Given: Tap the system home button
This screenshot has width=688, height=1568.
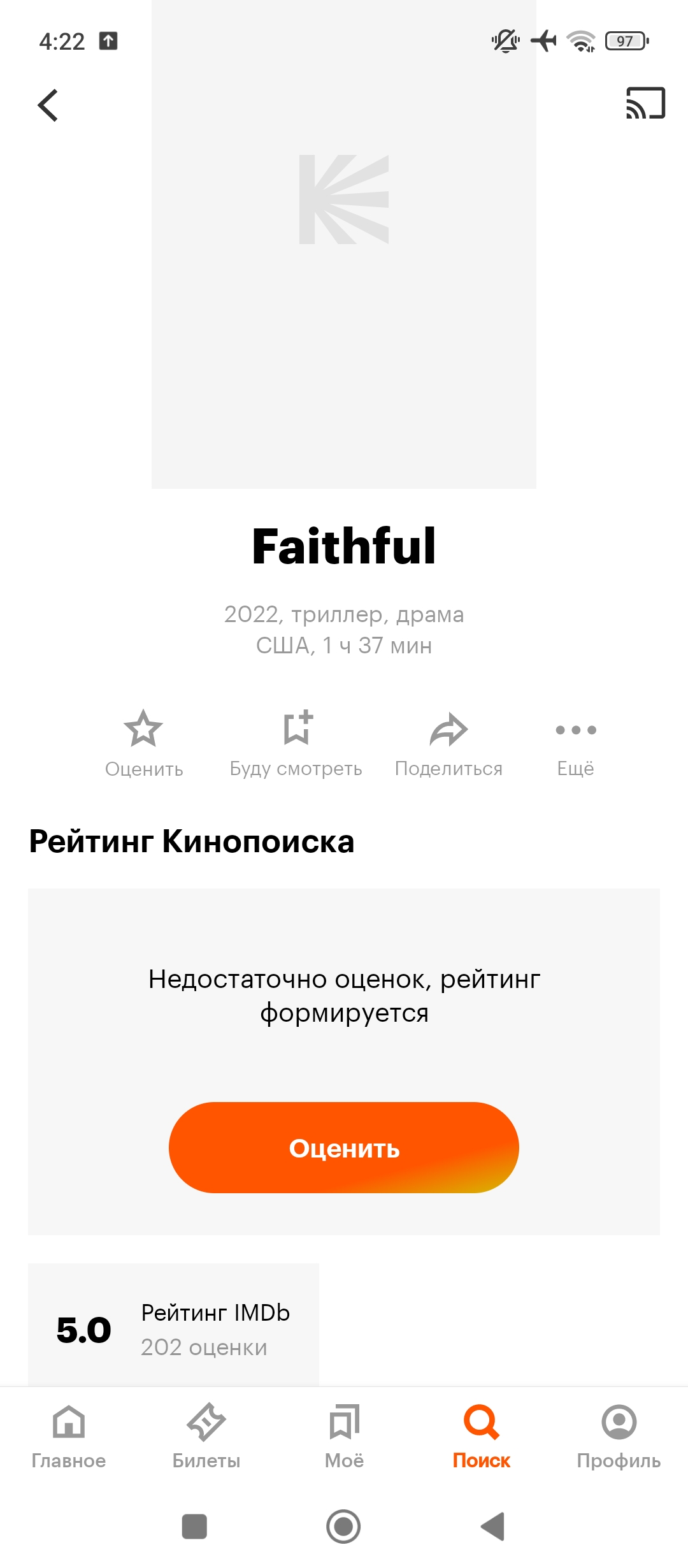Looking at the screenshot, I should click(343, 1527).
